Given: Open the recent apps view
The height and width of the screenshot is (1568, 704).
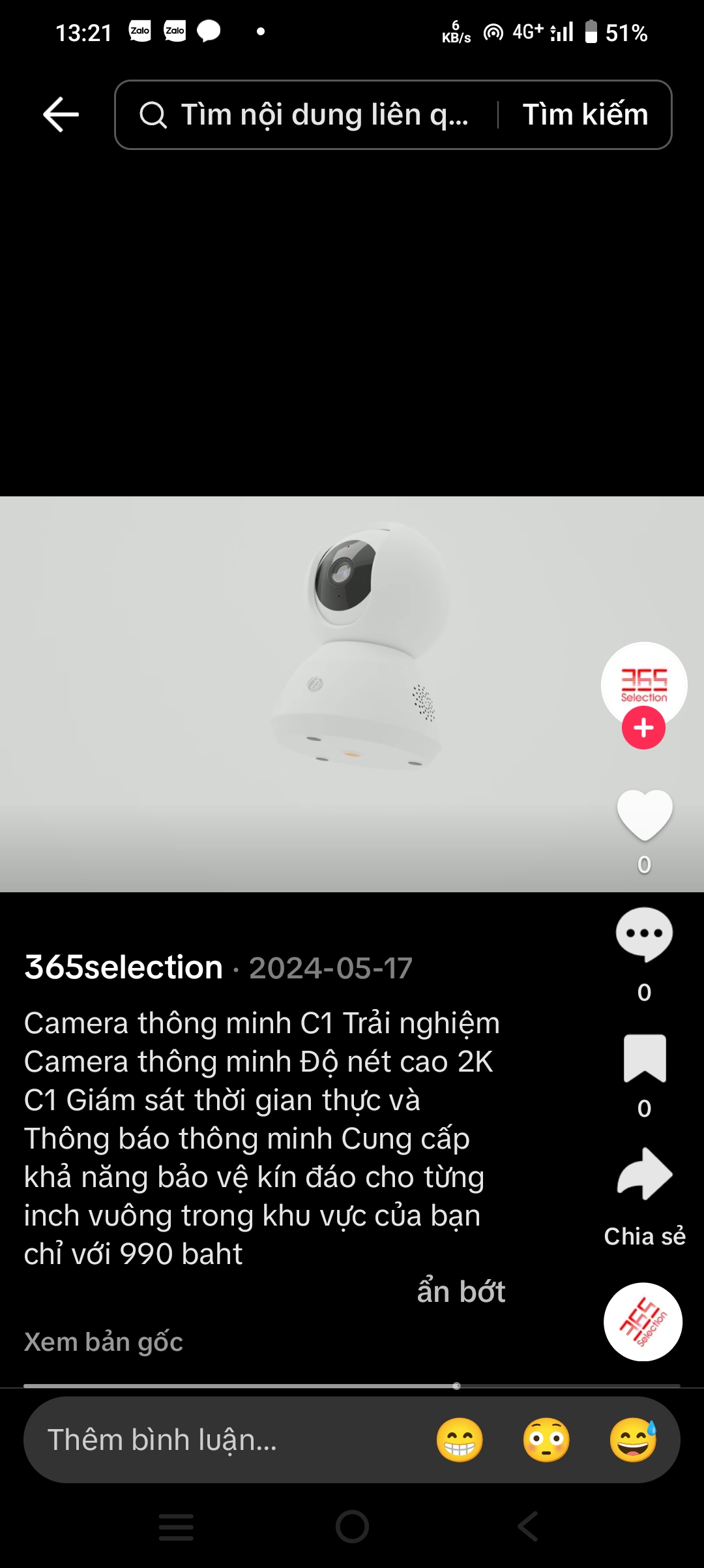Looking at the screenshot, I should coord(176,1527).
